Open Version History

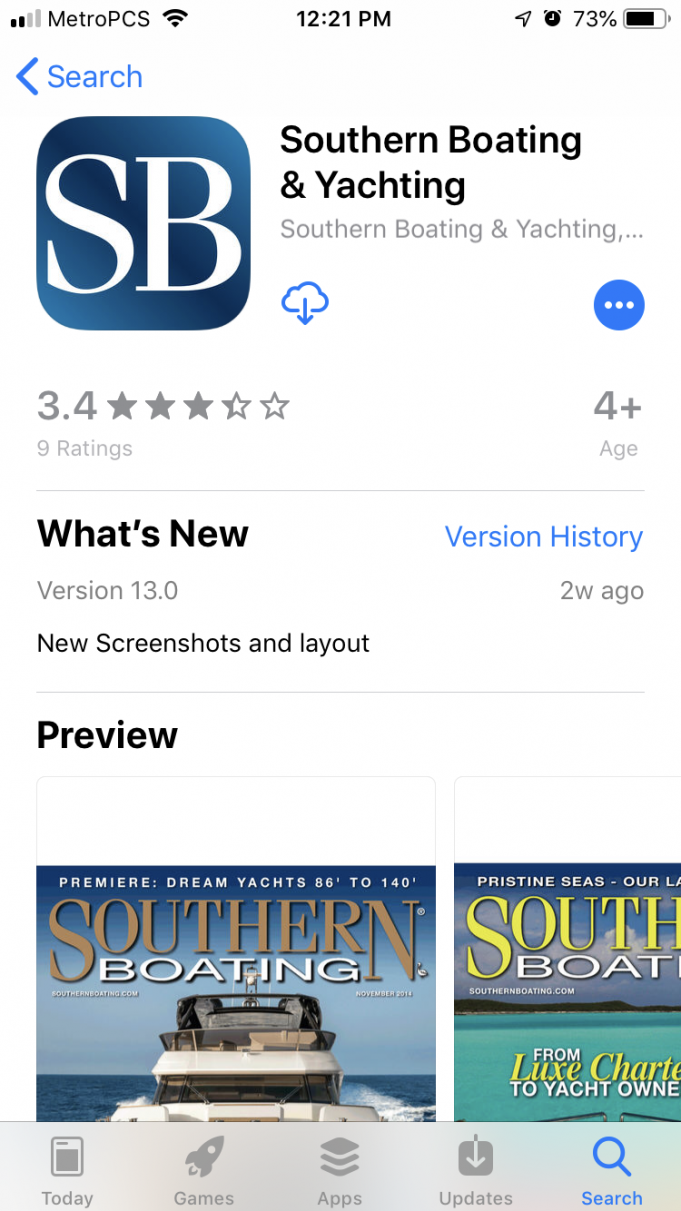tap(543, 537)
